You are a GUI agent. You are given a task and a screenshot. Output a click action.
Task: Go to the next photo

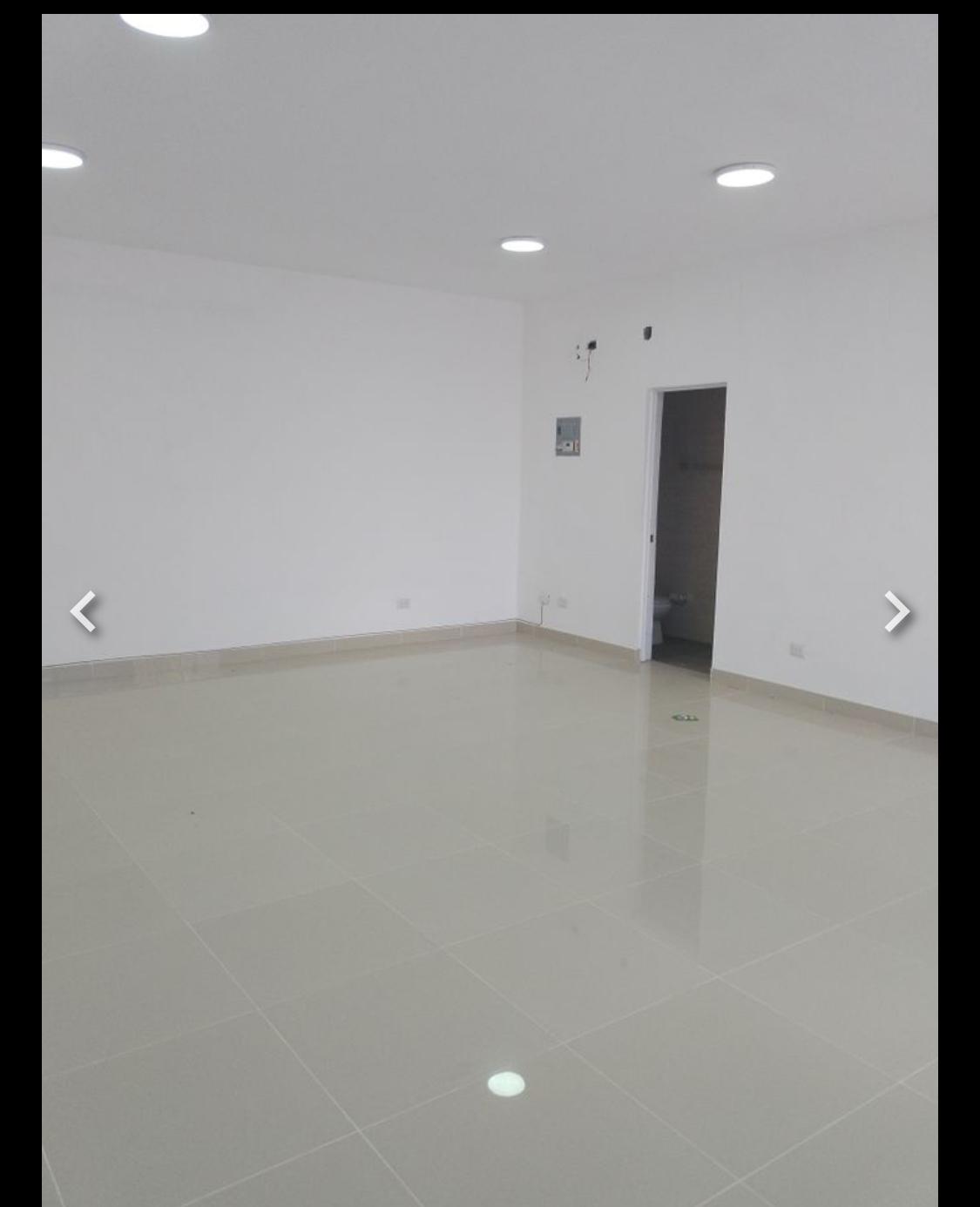click(896, 611)
